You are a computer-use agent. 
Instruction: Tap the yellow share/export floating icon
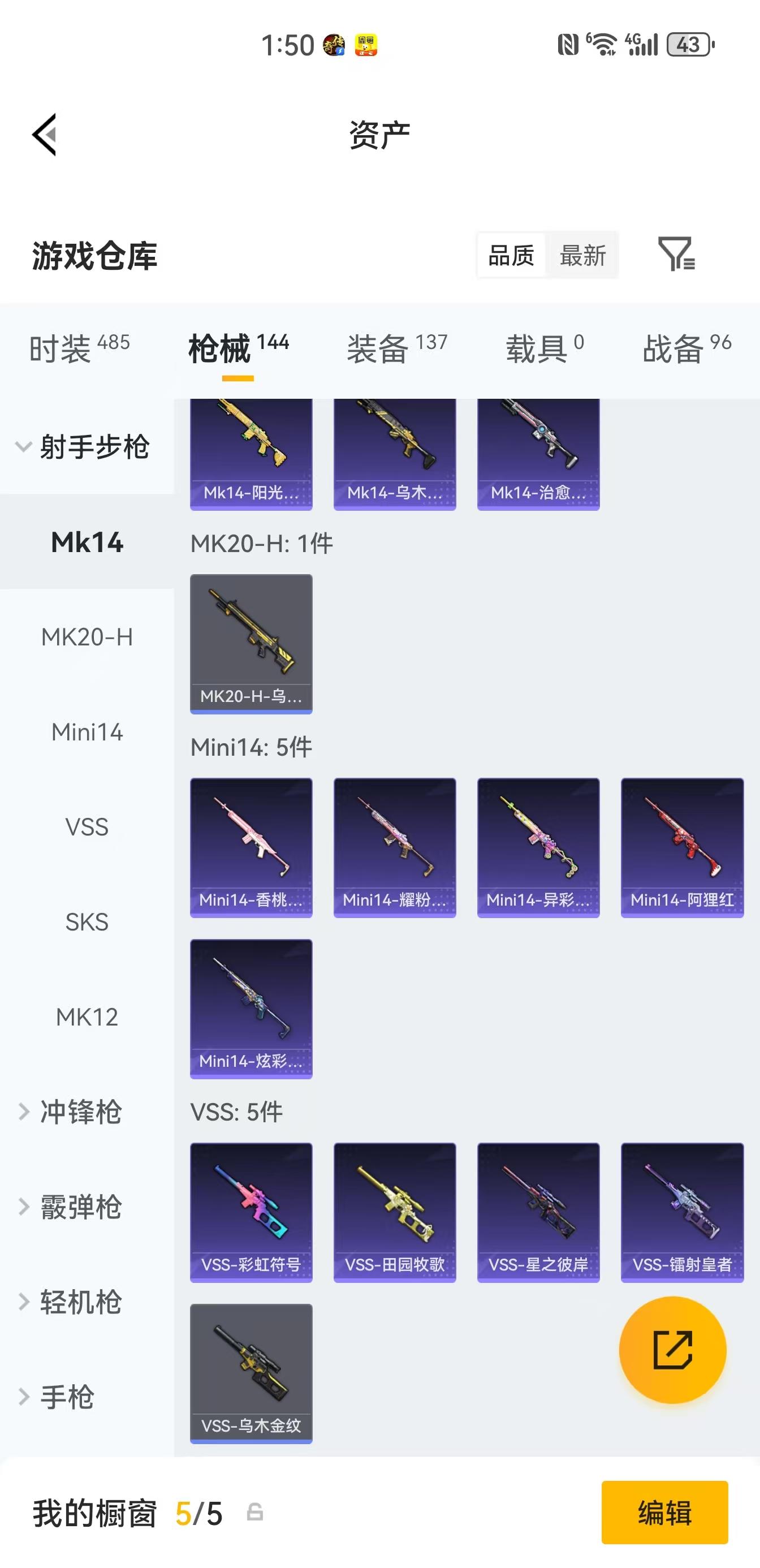[672, 1349]
